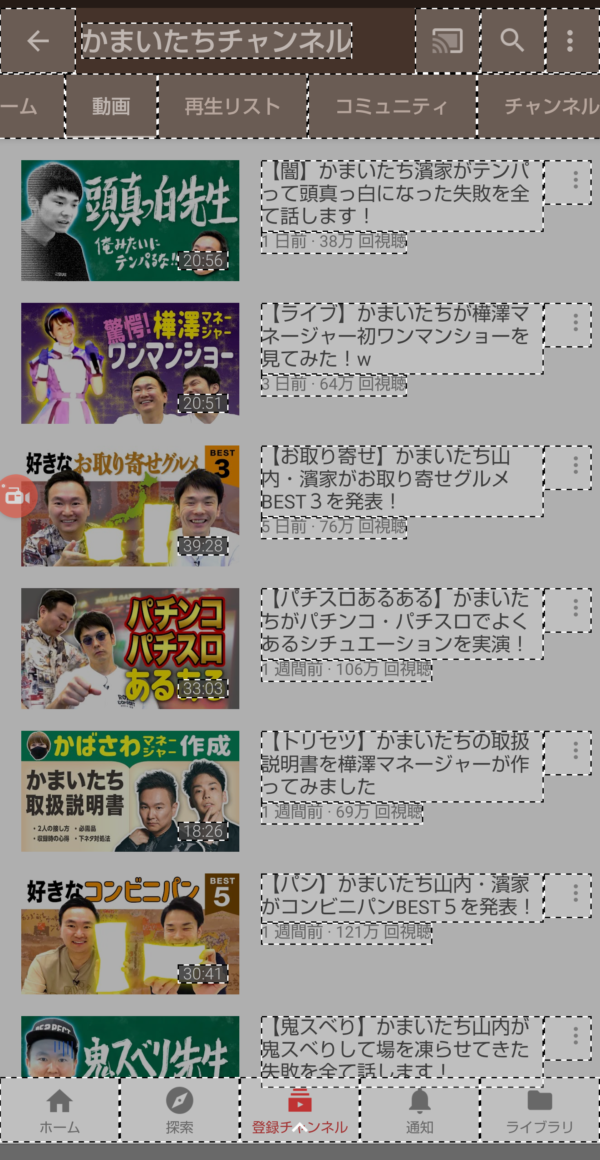
Task: Tap the cast to device icon
Action: click(448, 41)
